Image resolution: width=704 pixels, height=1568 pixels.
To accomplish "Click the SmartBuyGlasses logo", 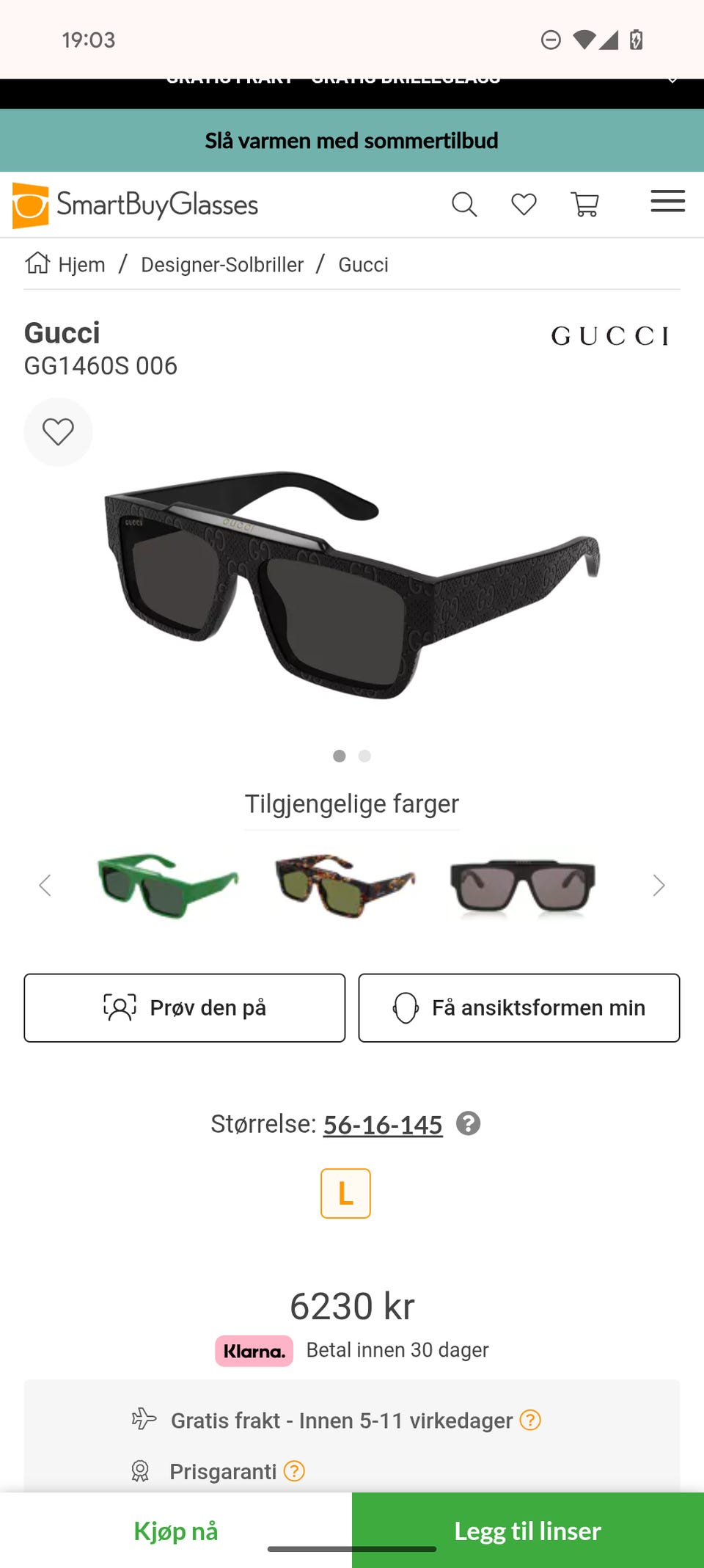I will coord(134,204).
